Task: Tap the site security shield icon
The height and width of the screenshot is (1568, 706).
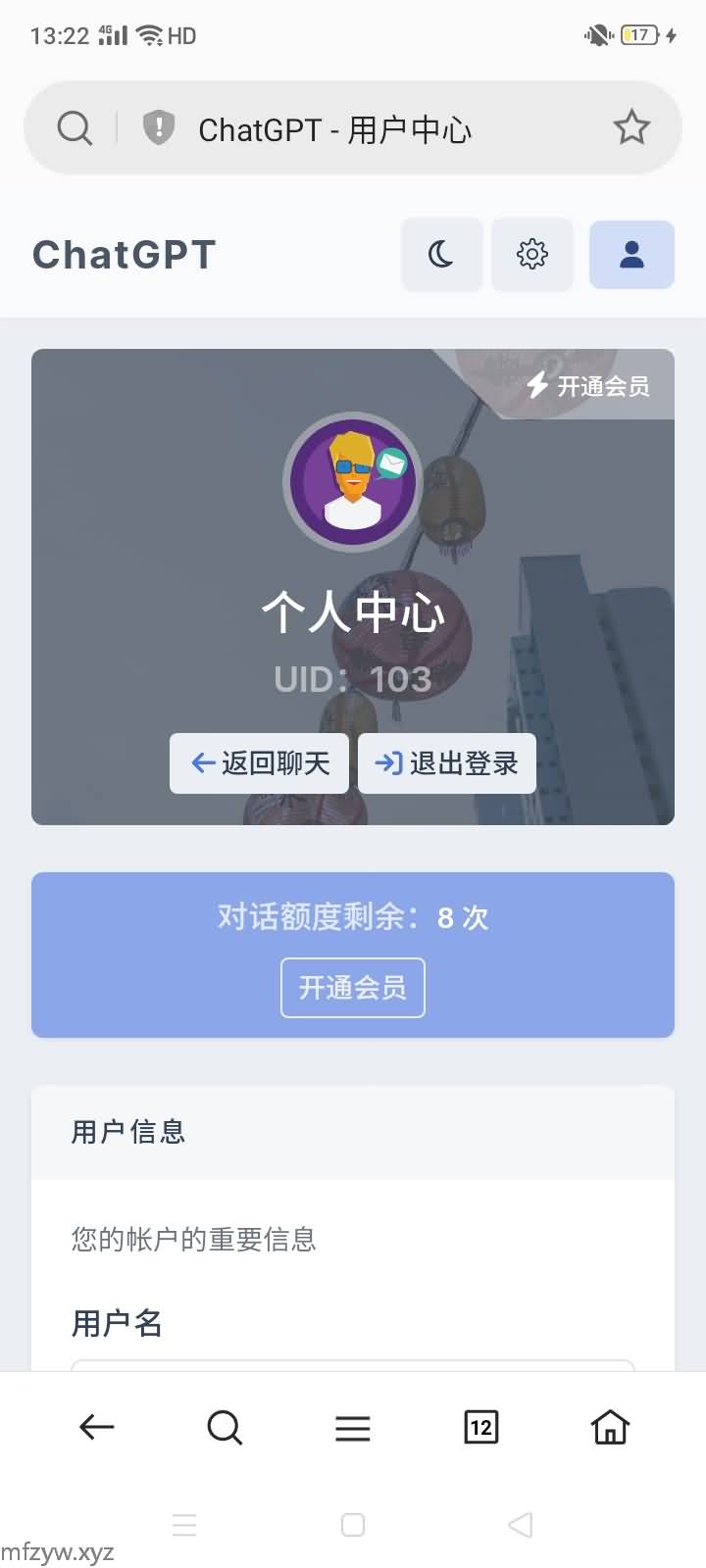Action: coord(159,128)
